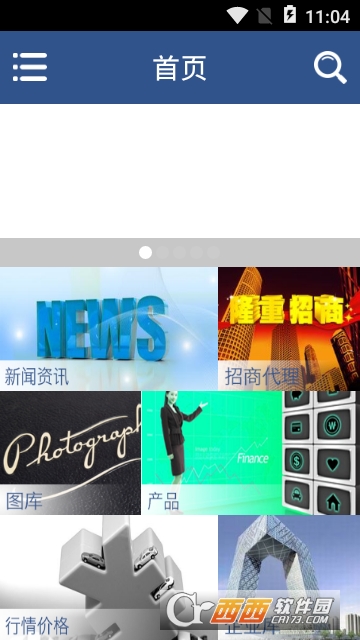
Task: Open search with the magnifier icon
Action: [x=330, y=67]
